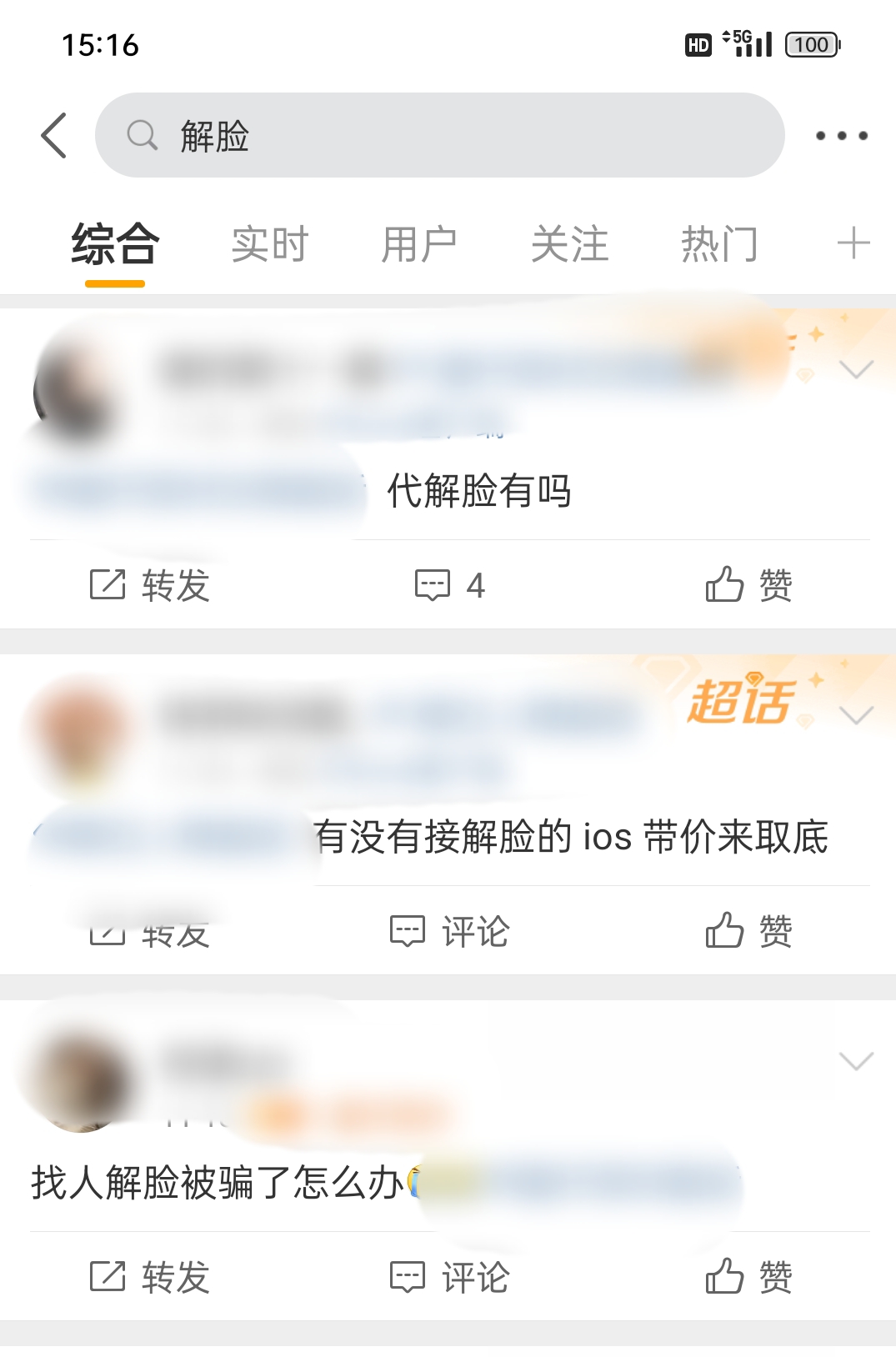Like the 代解脸有吗 post
This screenshot has height=1357, width=896.
pyautogui.click(x=748, y=585)
